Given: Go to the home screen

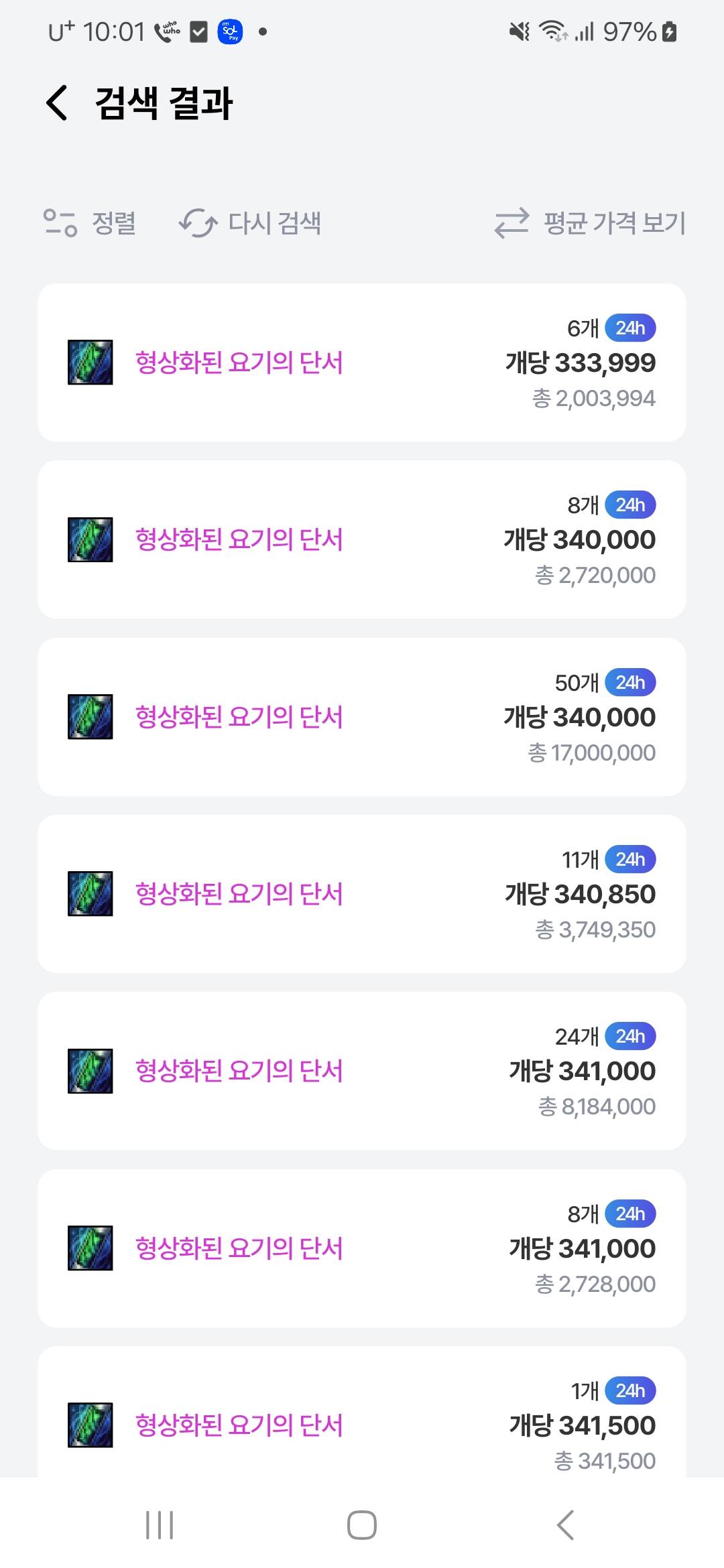Looking at the screenshot, I should point(362,1525).
